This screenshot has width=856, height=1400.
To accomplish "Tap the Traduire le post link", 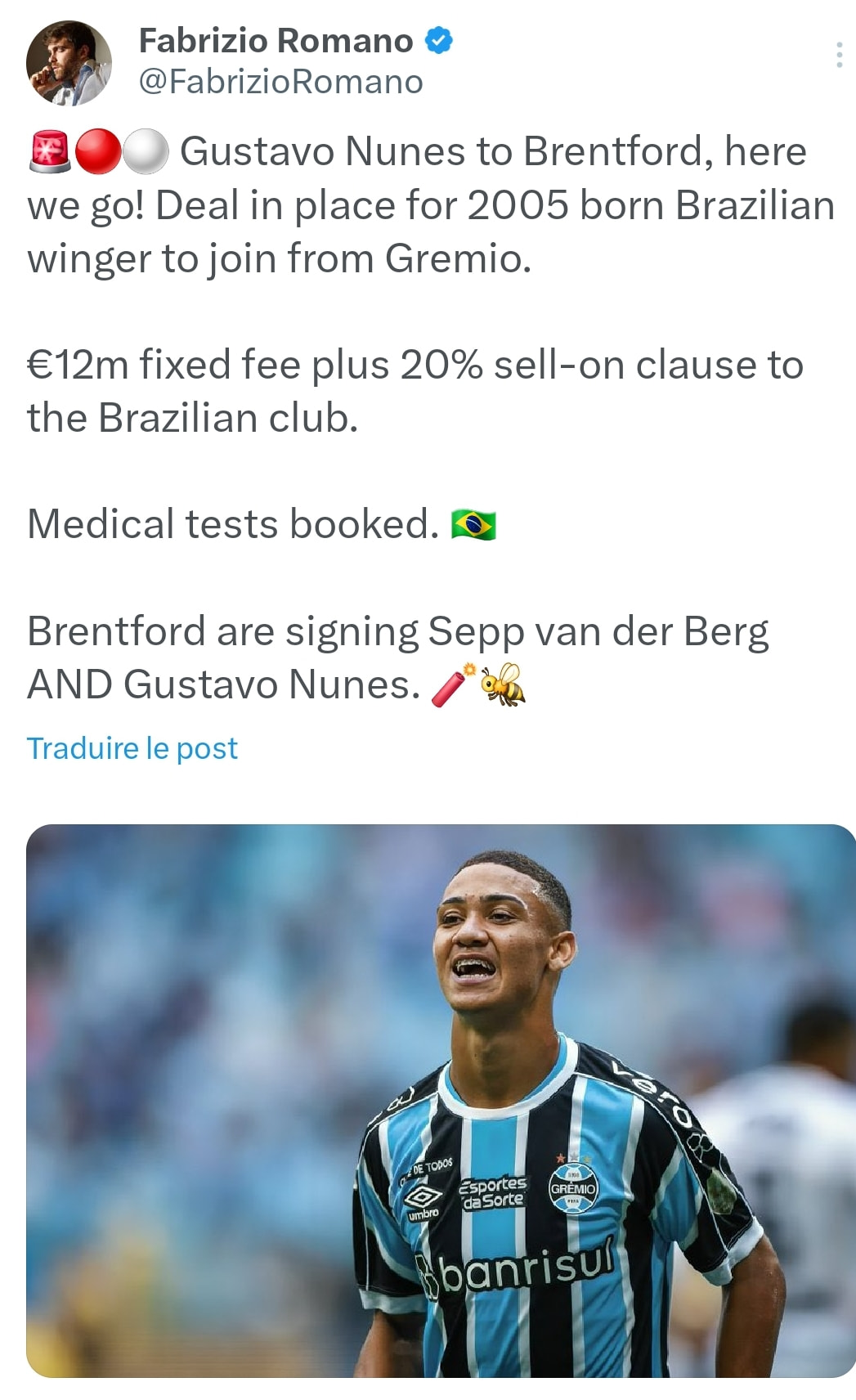I will tap(132, 748).
